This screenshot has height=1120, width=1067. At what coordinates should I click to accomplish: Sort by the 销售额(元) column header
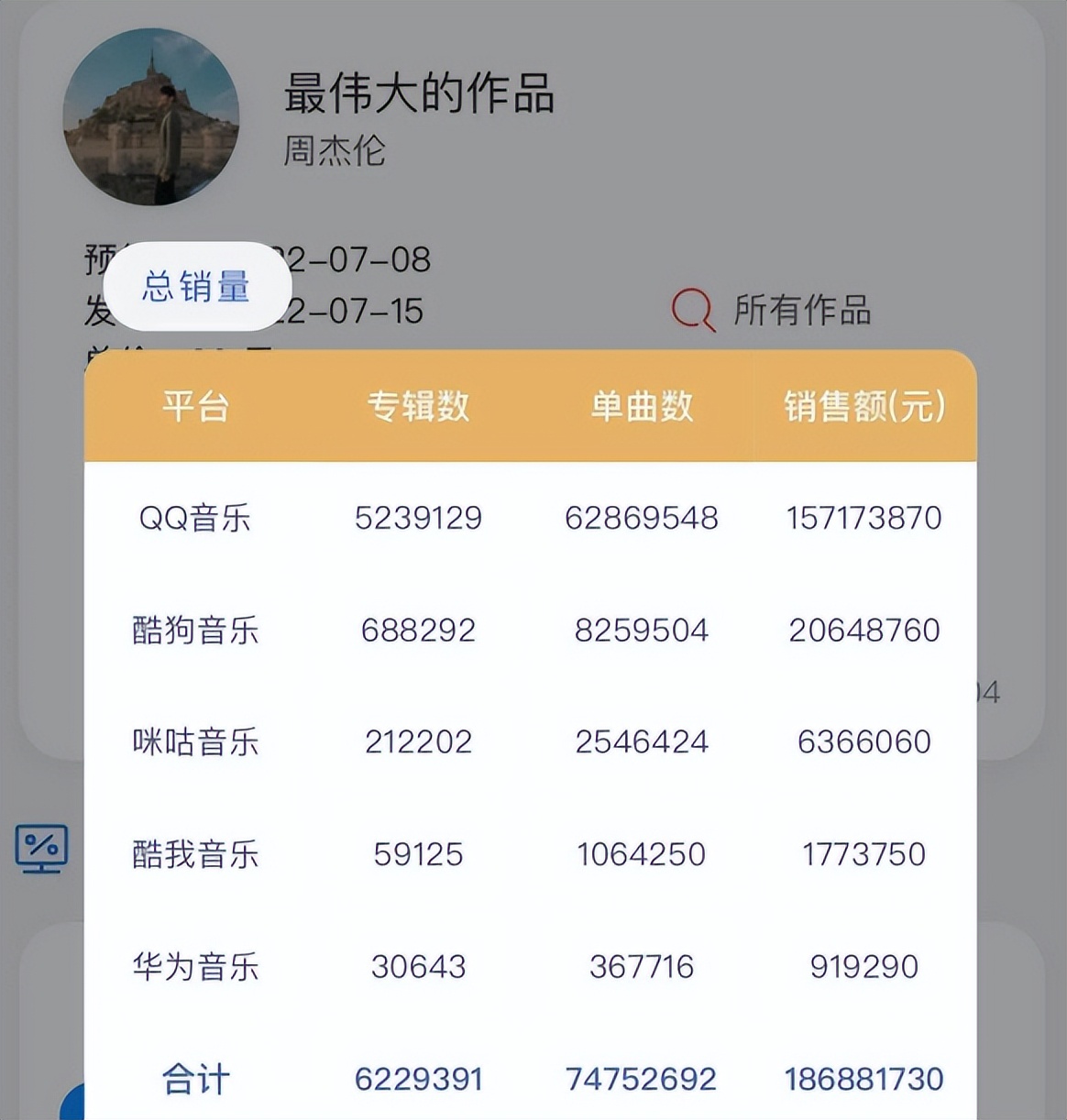click(863, 408)
